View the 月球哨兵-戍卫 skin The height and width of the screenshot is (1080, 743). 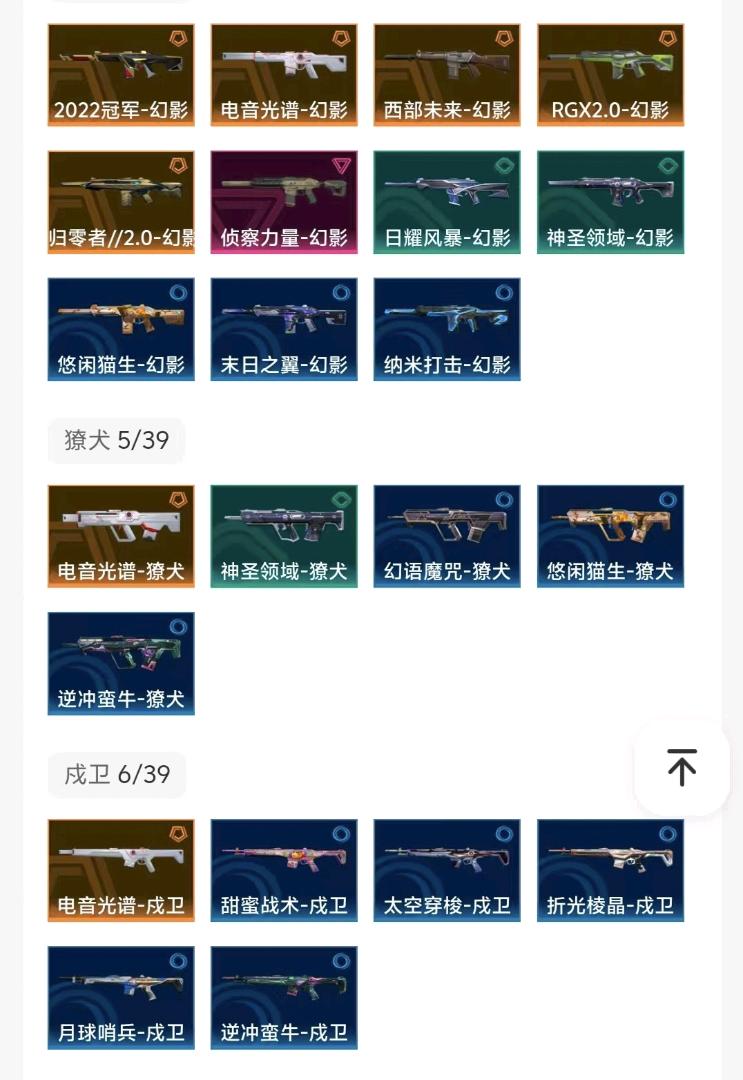pos(121,997)
